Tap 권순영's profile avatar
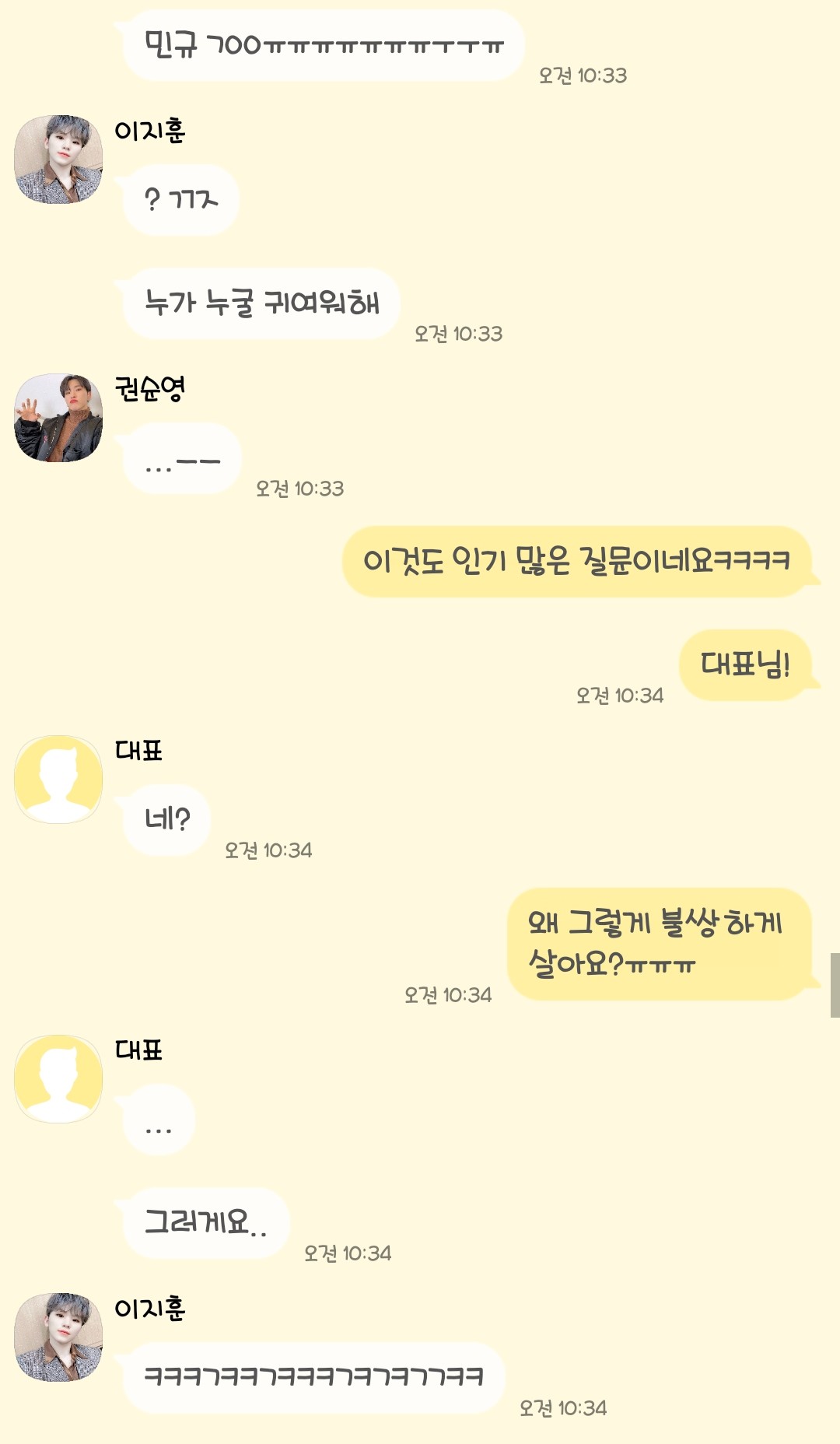 58,418
